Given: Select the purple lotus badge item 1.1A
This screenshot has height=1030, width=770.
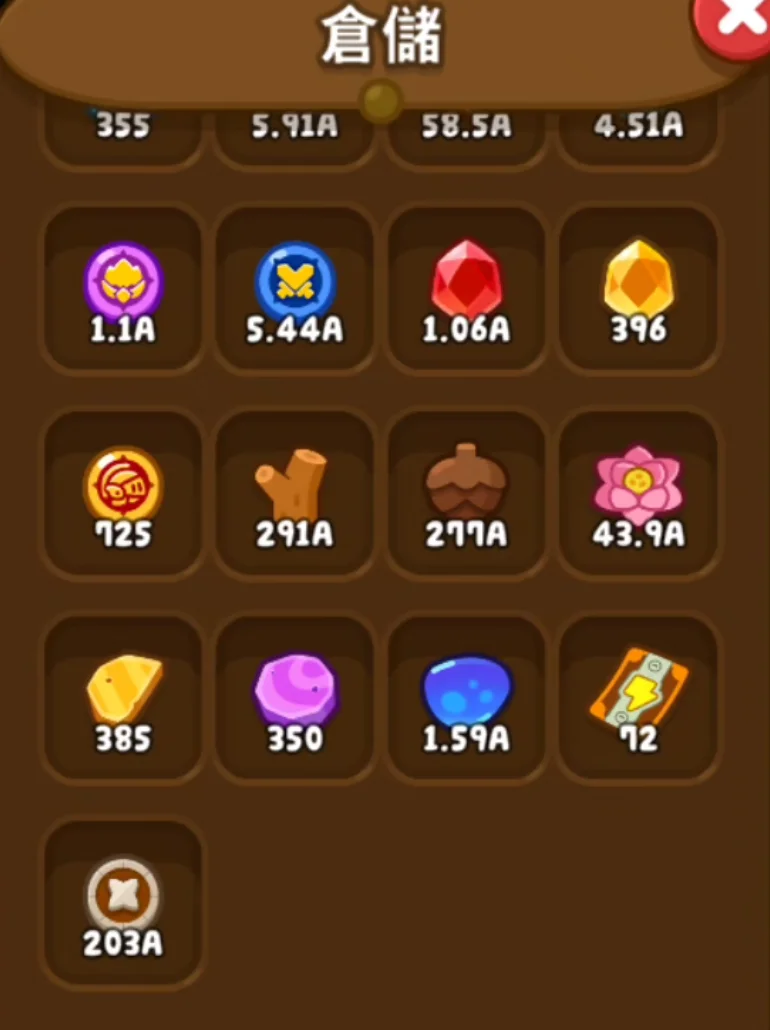Looking at the screenshot, I should [123, 287].
